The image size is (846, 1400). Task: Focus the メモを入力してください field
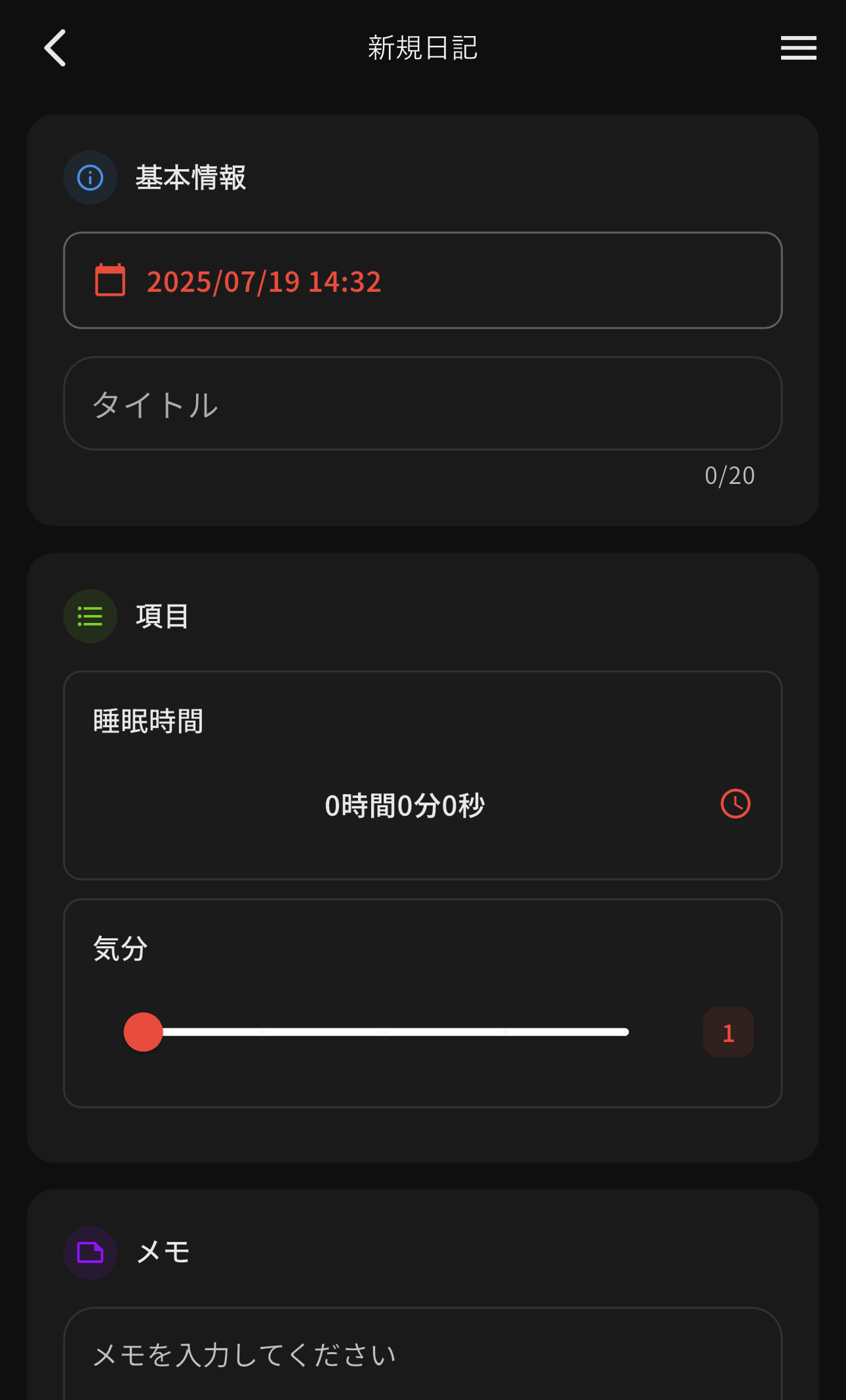tap(422, 1354)
